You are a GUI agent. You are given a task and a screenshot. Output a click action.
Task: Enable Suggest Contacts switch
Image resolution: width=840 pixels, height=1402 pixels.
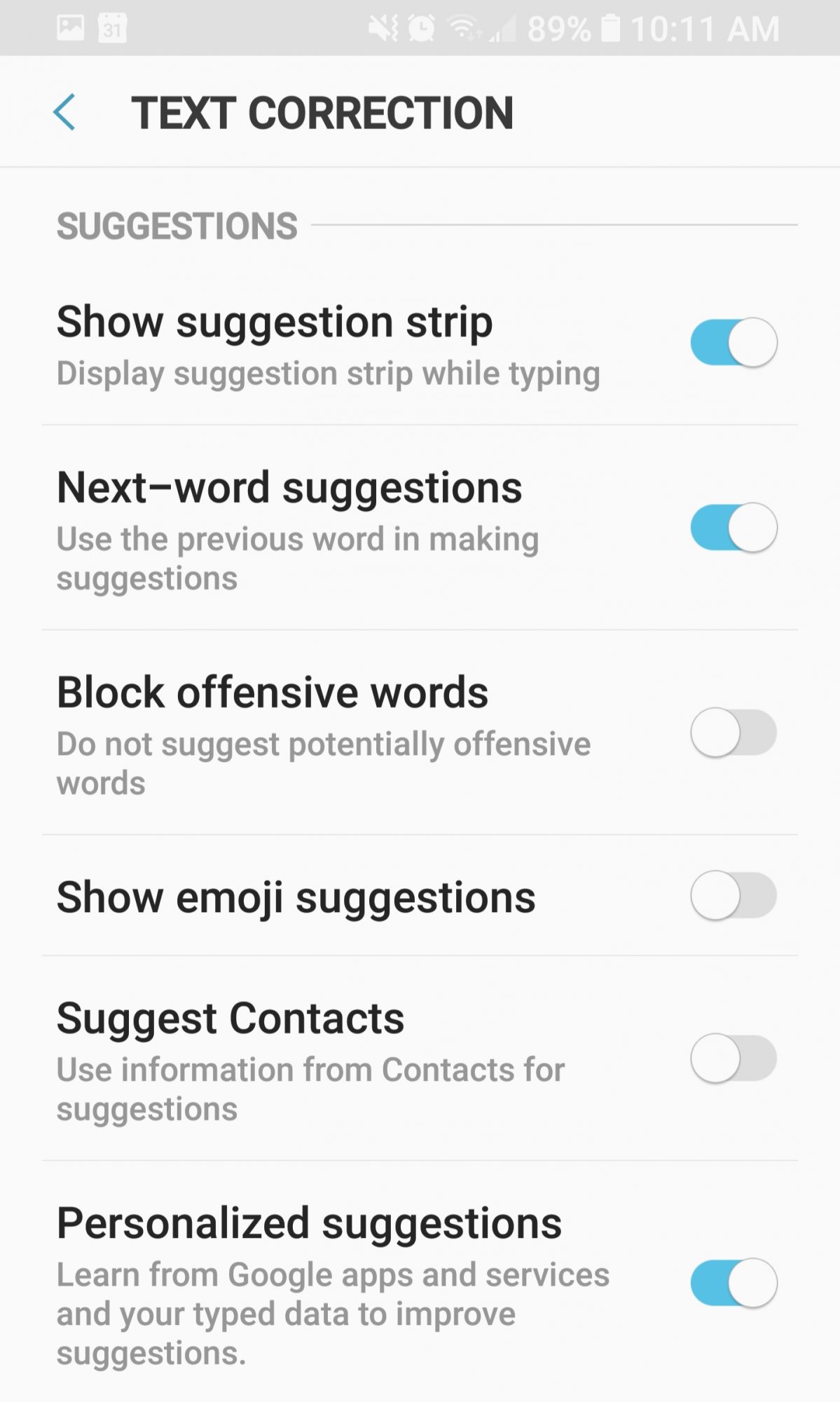click(733, 1059)
